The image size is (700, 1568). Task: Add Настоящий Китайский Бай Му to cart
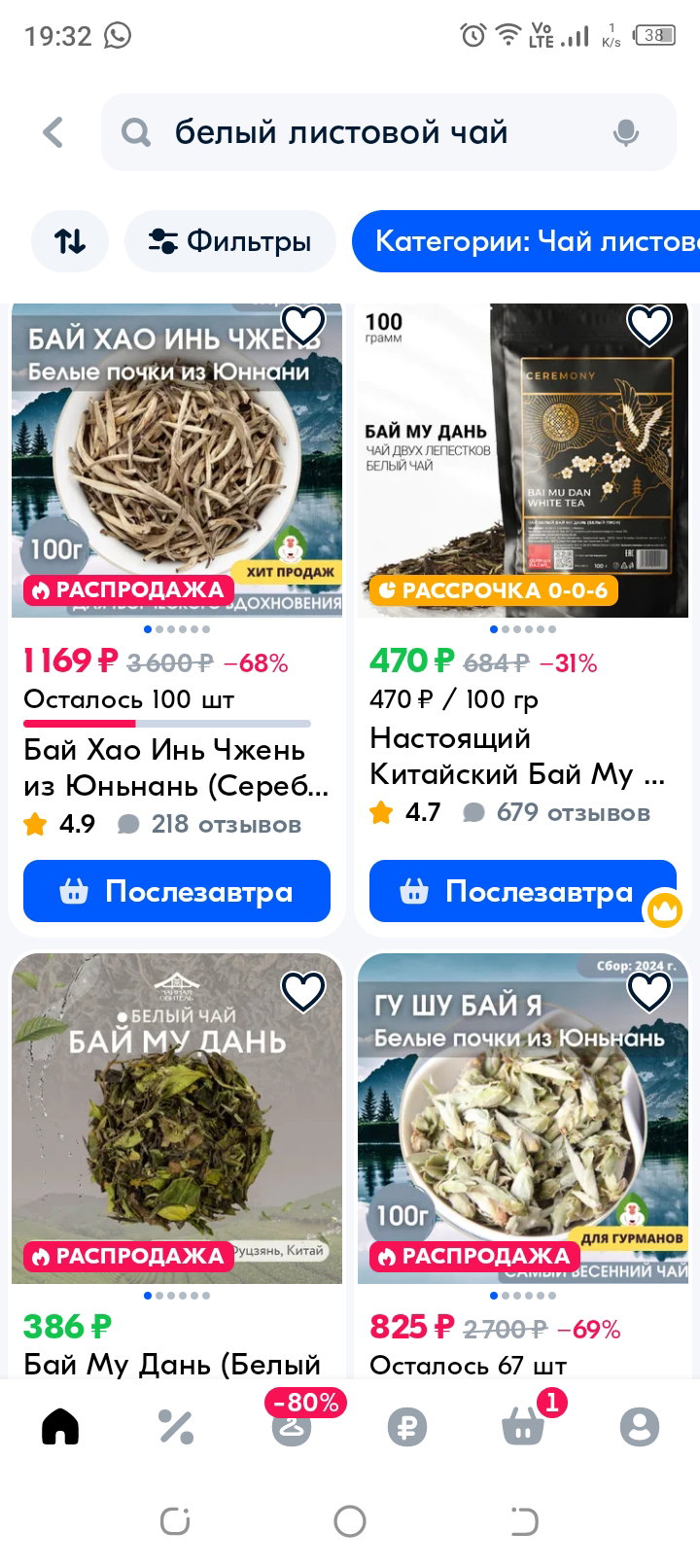click(x=523, y=891)
